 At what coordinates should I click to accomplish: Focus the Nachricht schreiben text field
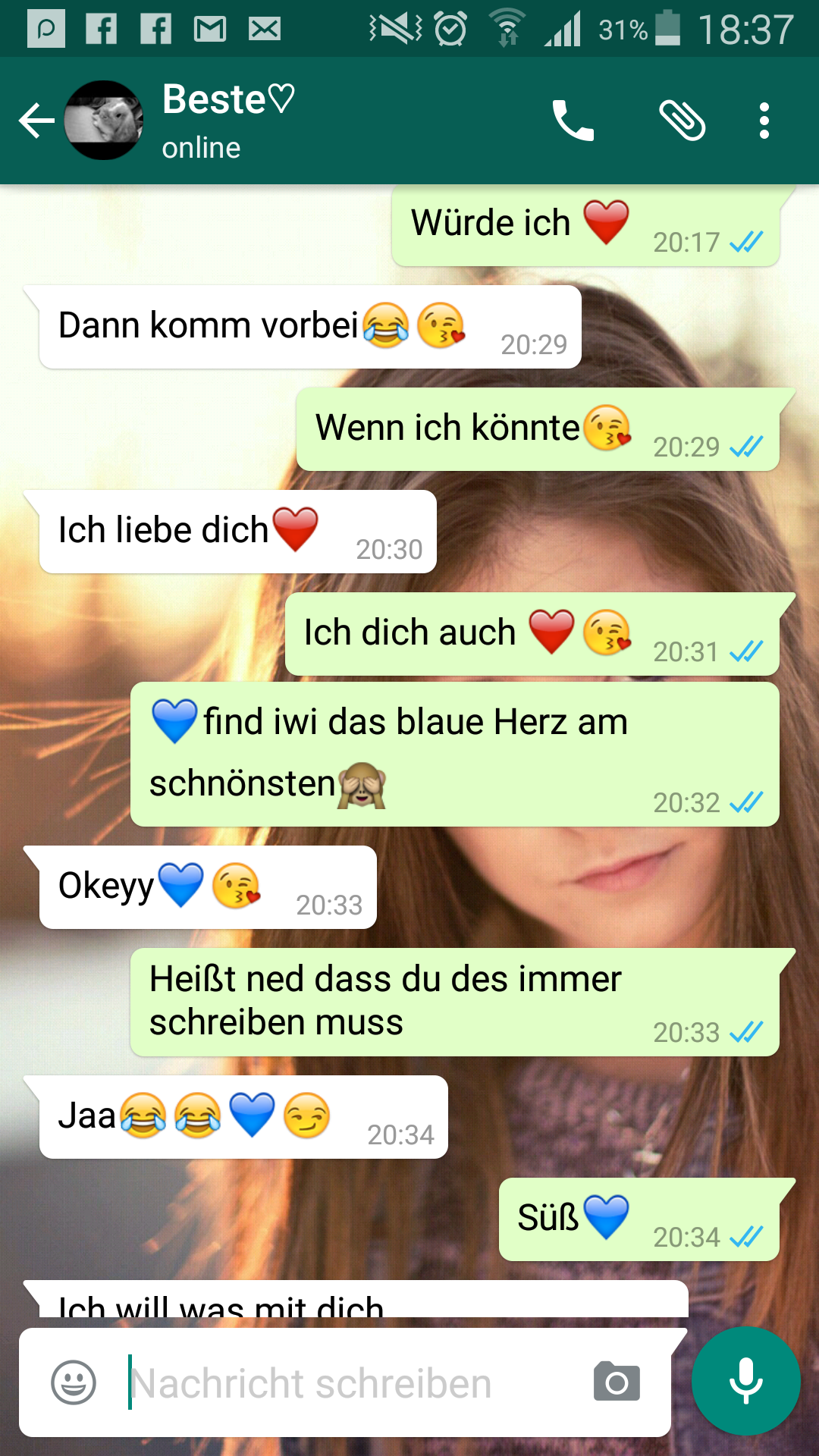349,1382
